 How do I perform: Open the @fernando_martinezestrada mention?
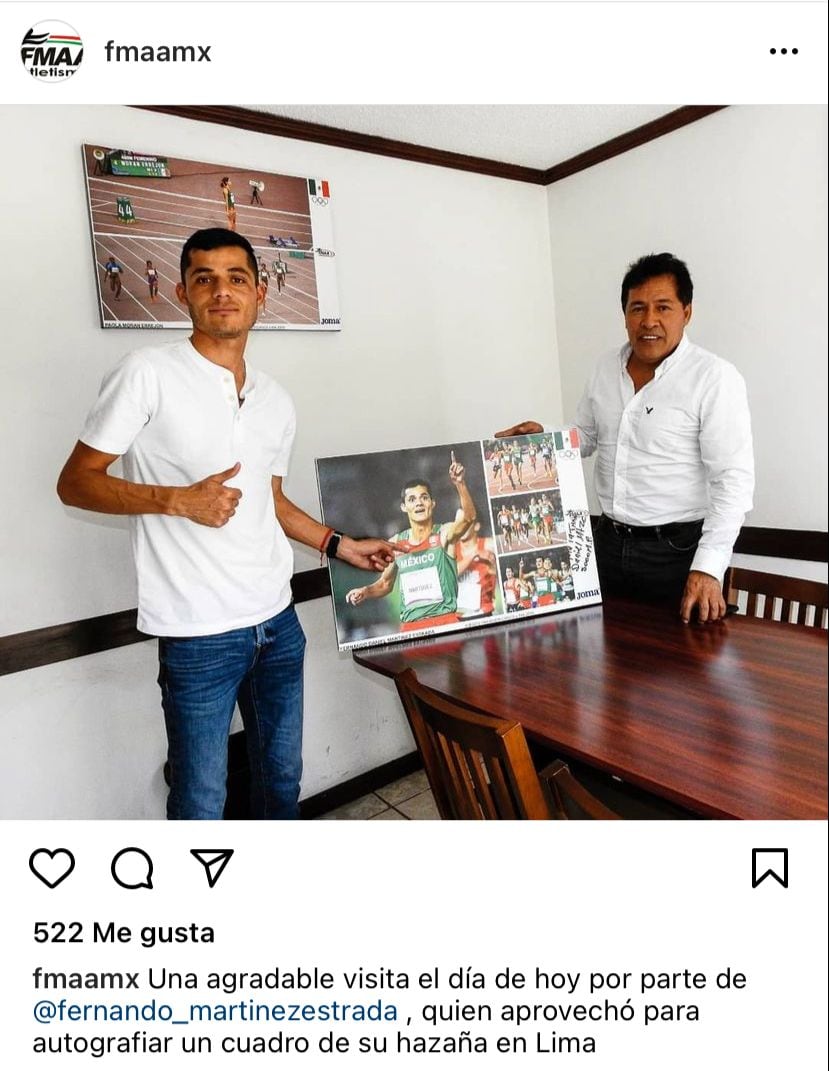[216, 1011]
